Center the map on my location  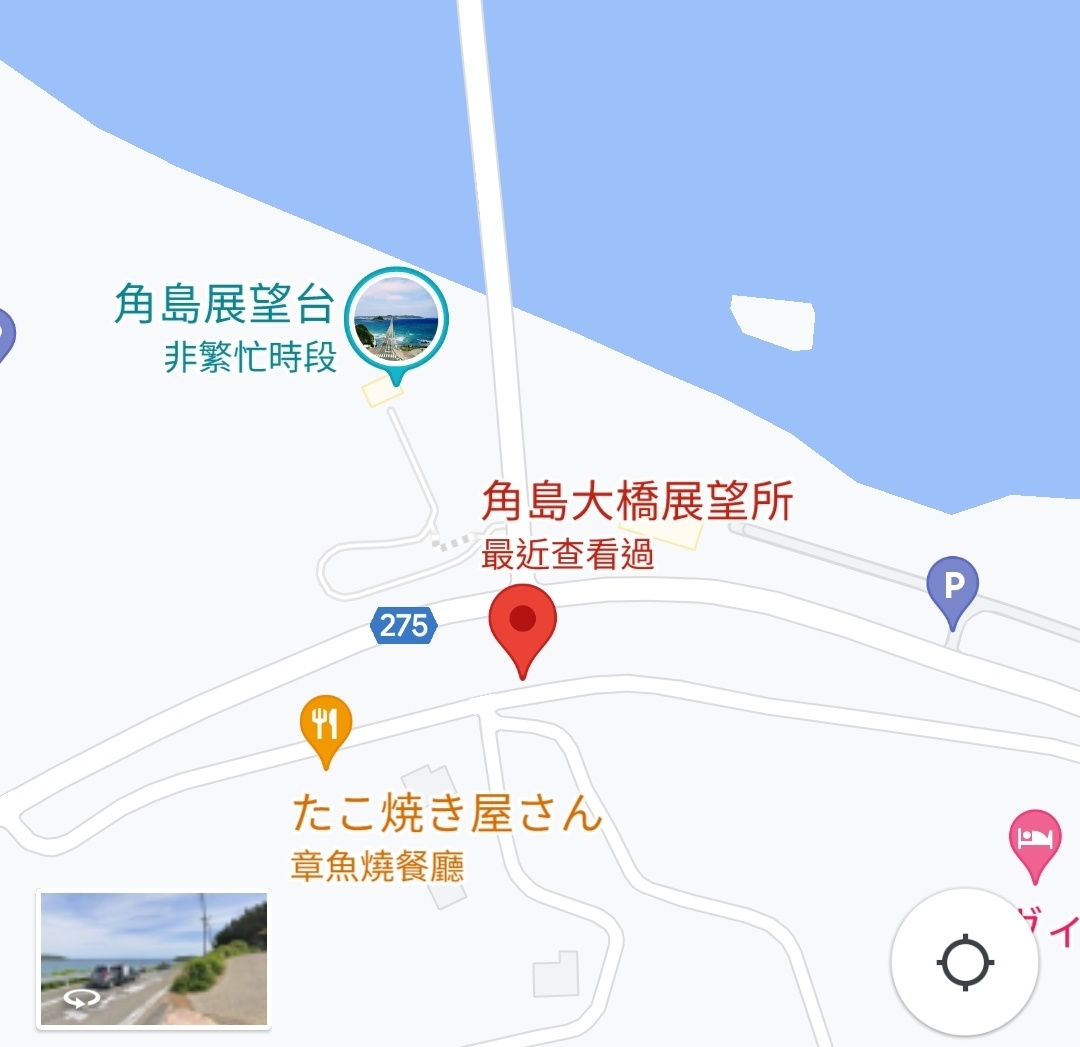pyautogui.click(x=964, y=963)
